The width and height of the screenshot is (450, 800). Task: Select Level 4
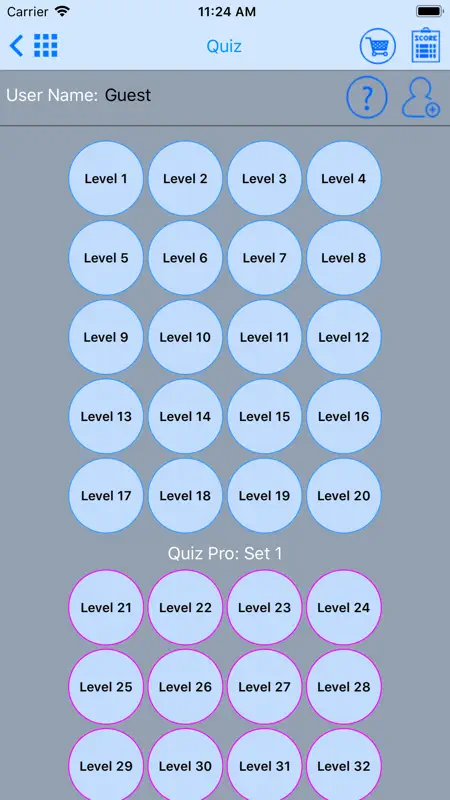tap(343, 179)
